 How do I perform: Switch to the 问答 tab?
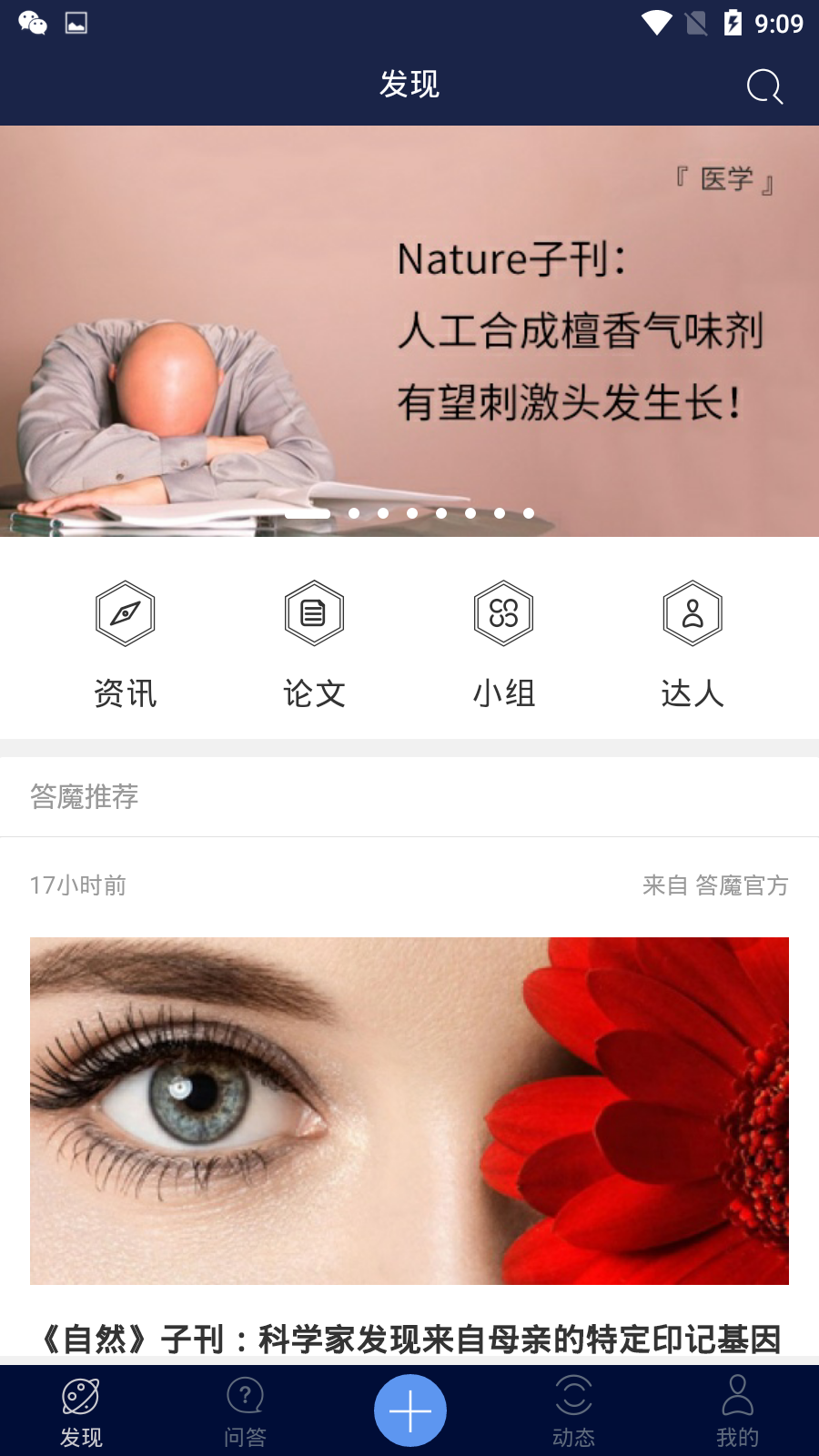click(x=244, y=1409)
